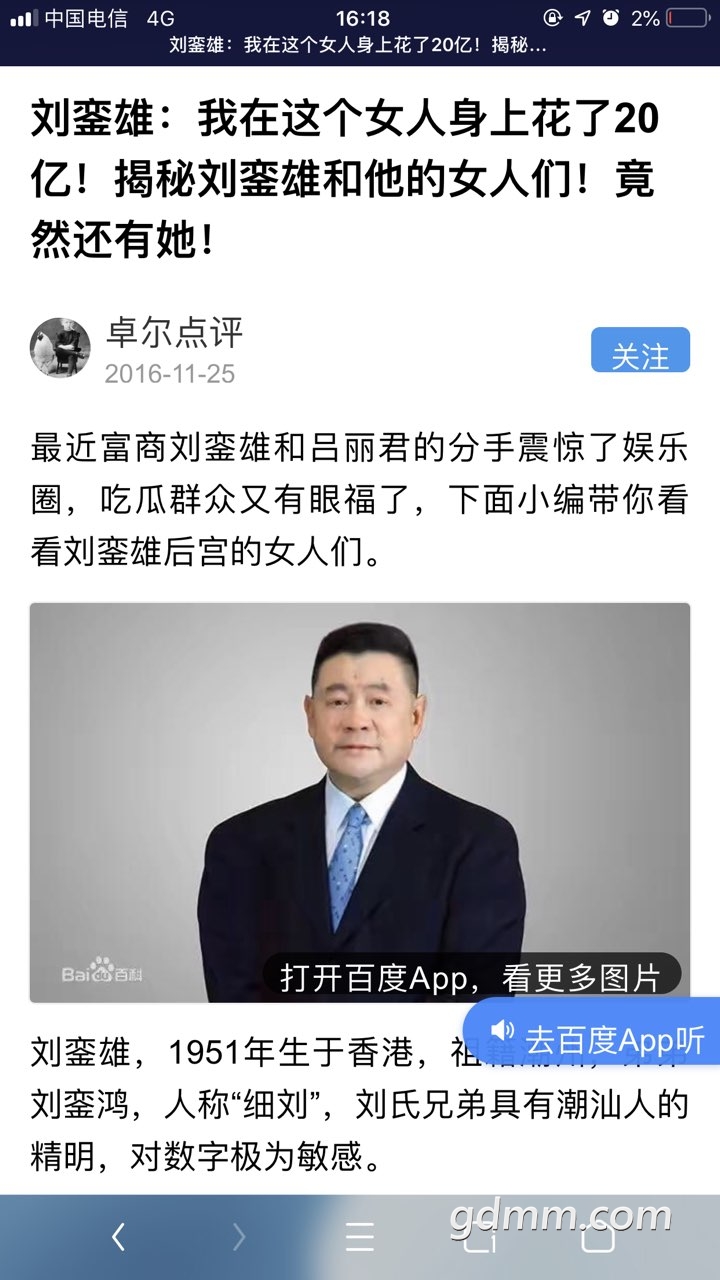Go back with the browser back arrow
Viewport: 720px width, 1280px height.
tap(118, 1238)
